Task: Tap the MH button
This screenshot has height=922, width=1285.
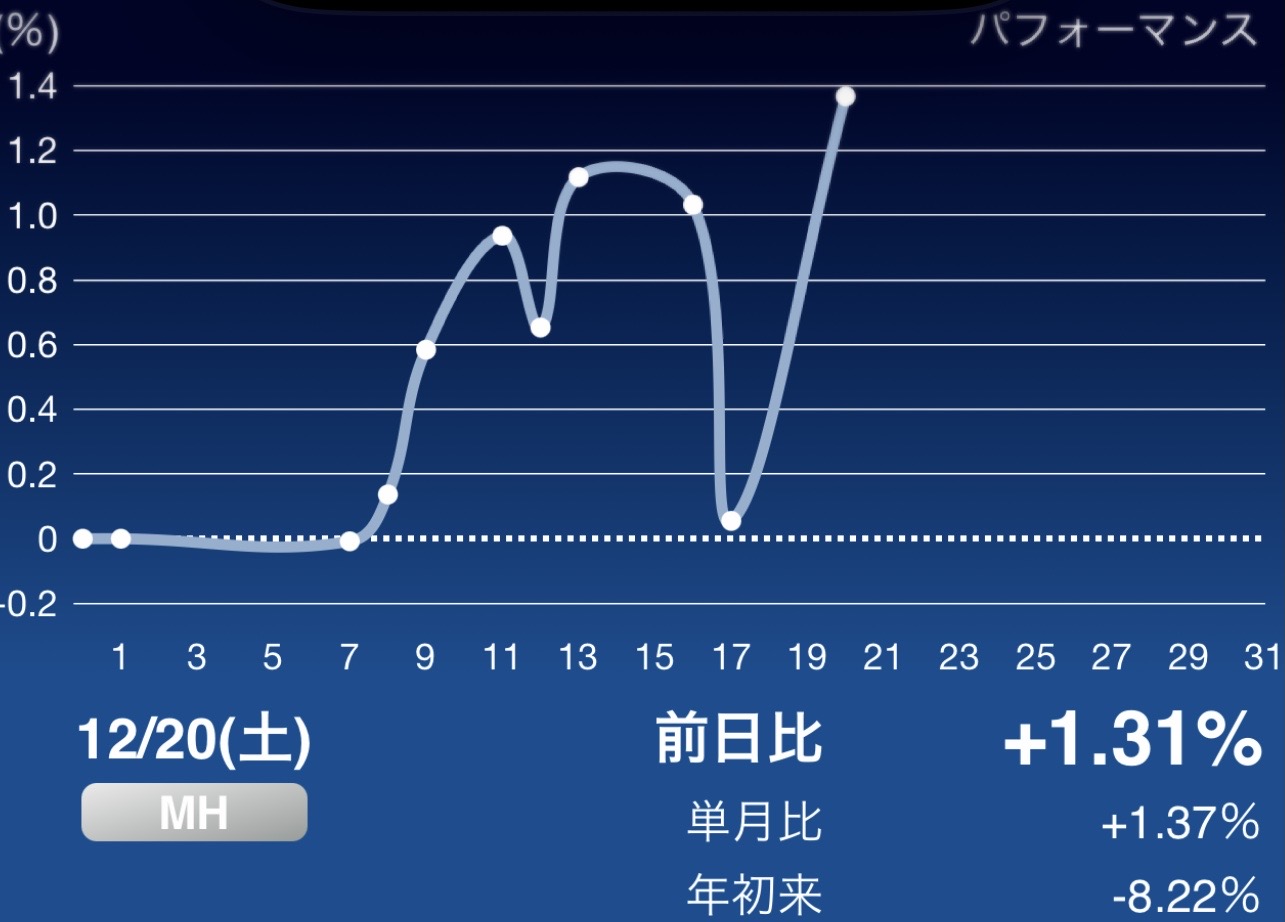Action: coord(194,813)
